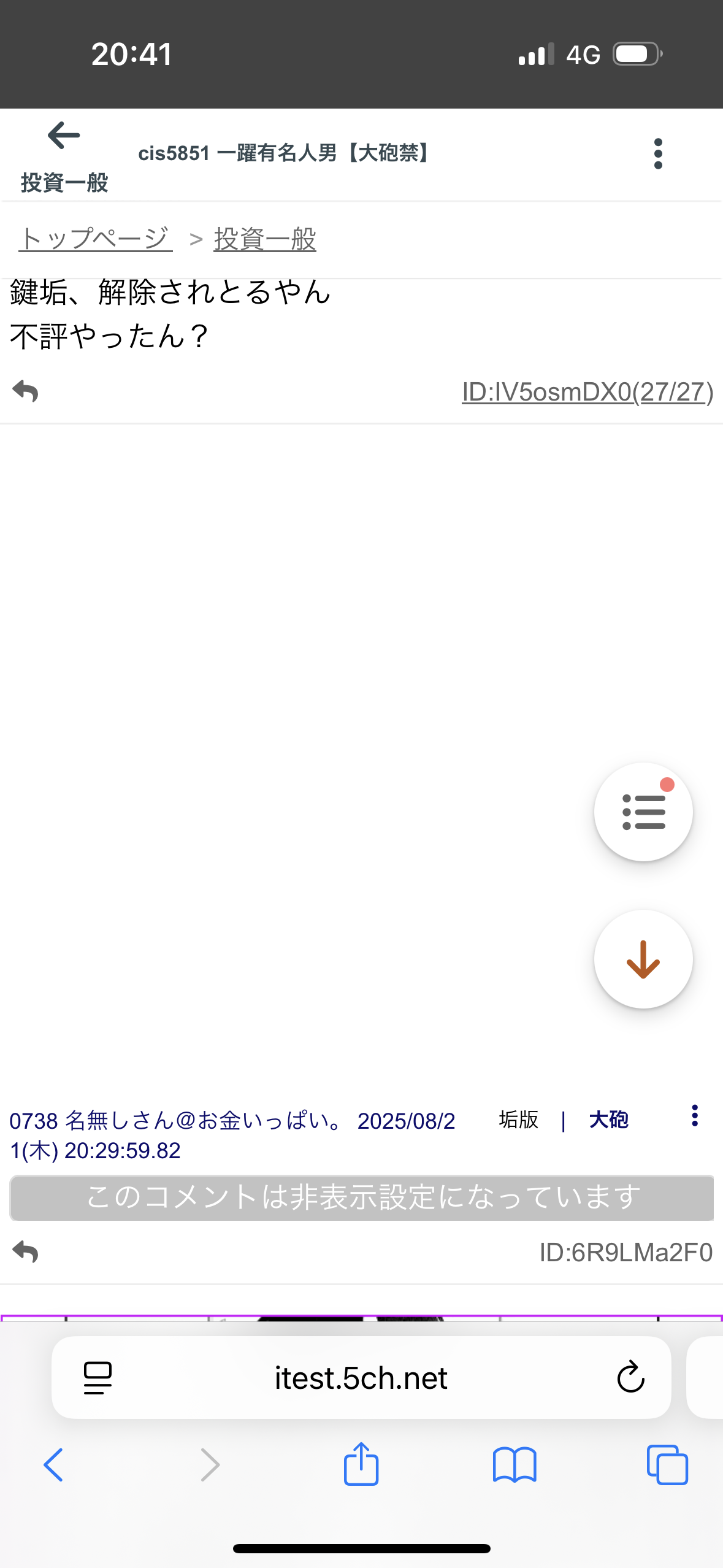Screen dimensions: 723x1568
Task: Open post 0738's three-dot menu
Action: [694, 1116]
